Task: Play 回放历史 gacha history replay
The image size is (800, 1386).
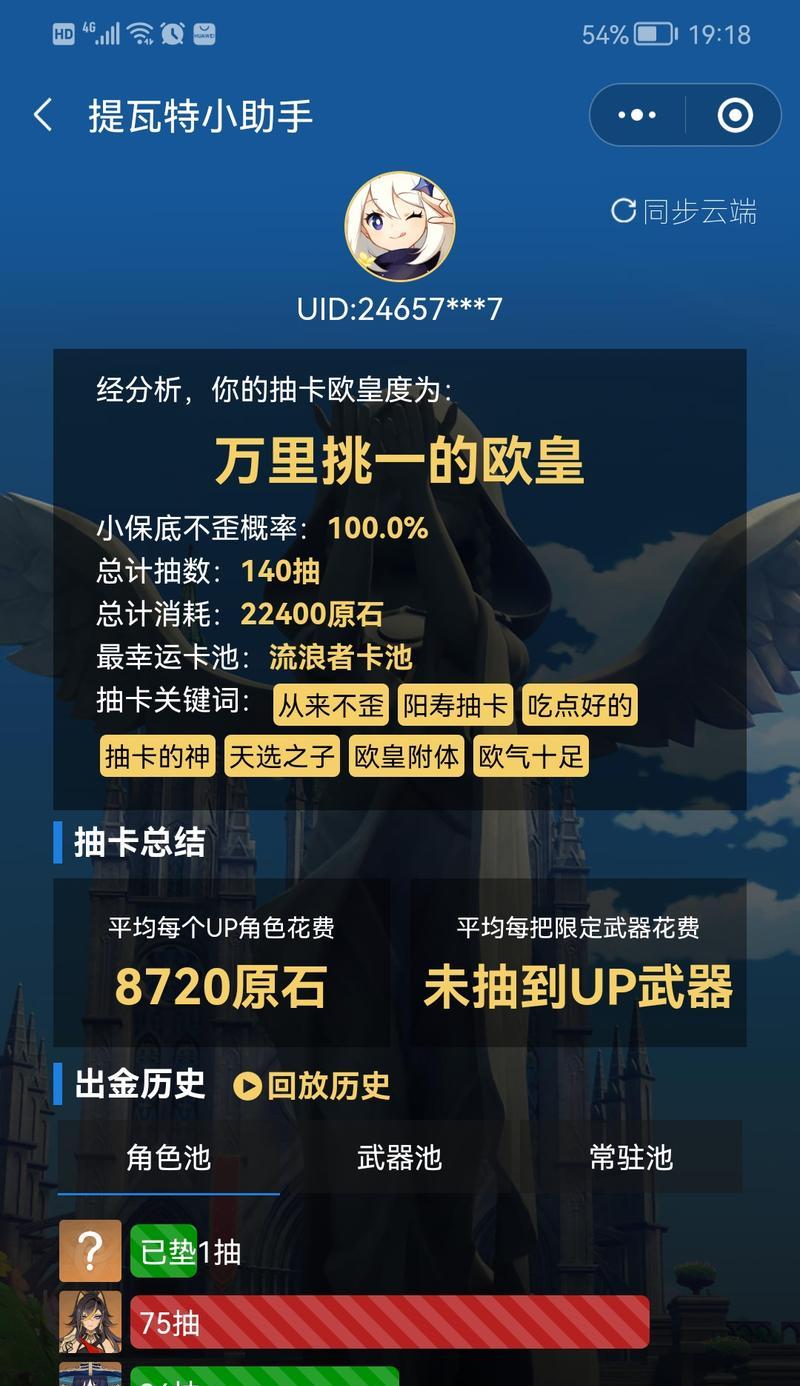Action: point(312,1086)
